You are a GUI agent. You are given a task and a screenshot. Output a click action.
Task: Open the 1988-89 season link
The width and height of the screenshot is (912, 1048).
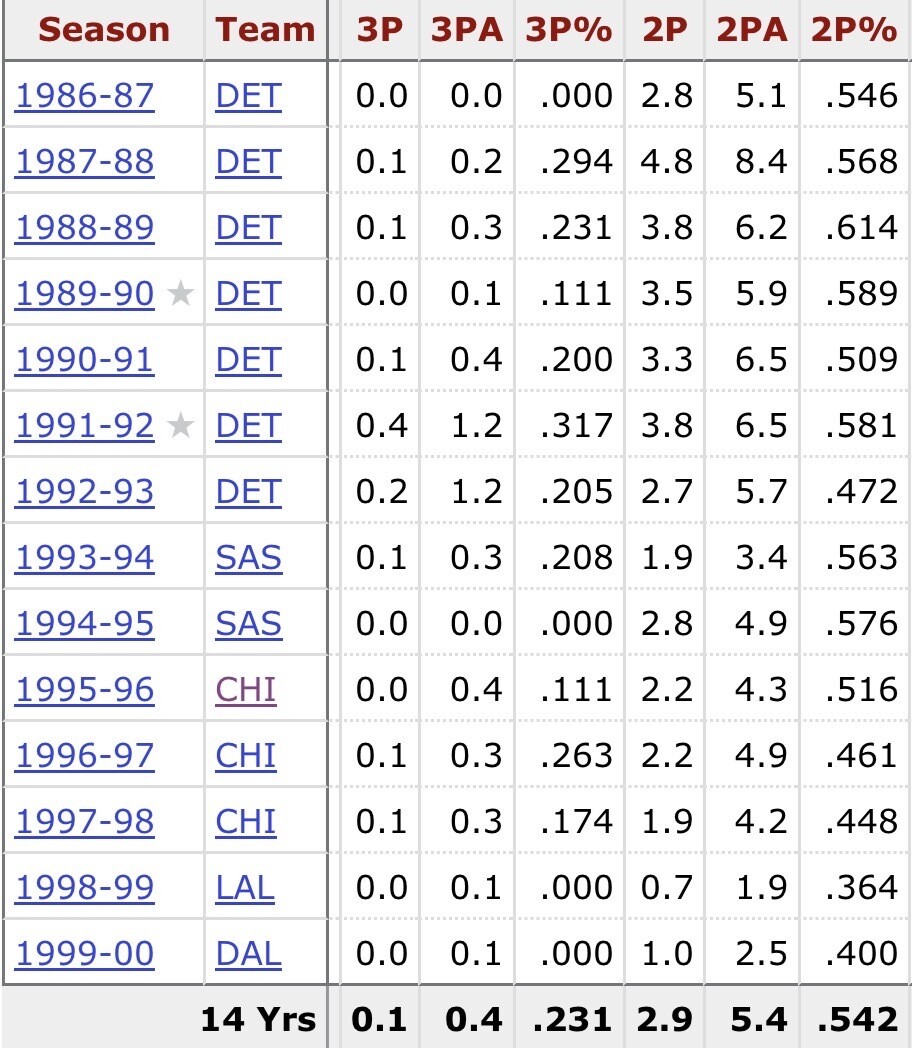tap(85, 228)
